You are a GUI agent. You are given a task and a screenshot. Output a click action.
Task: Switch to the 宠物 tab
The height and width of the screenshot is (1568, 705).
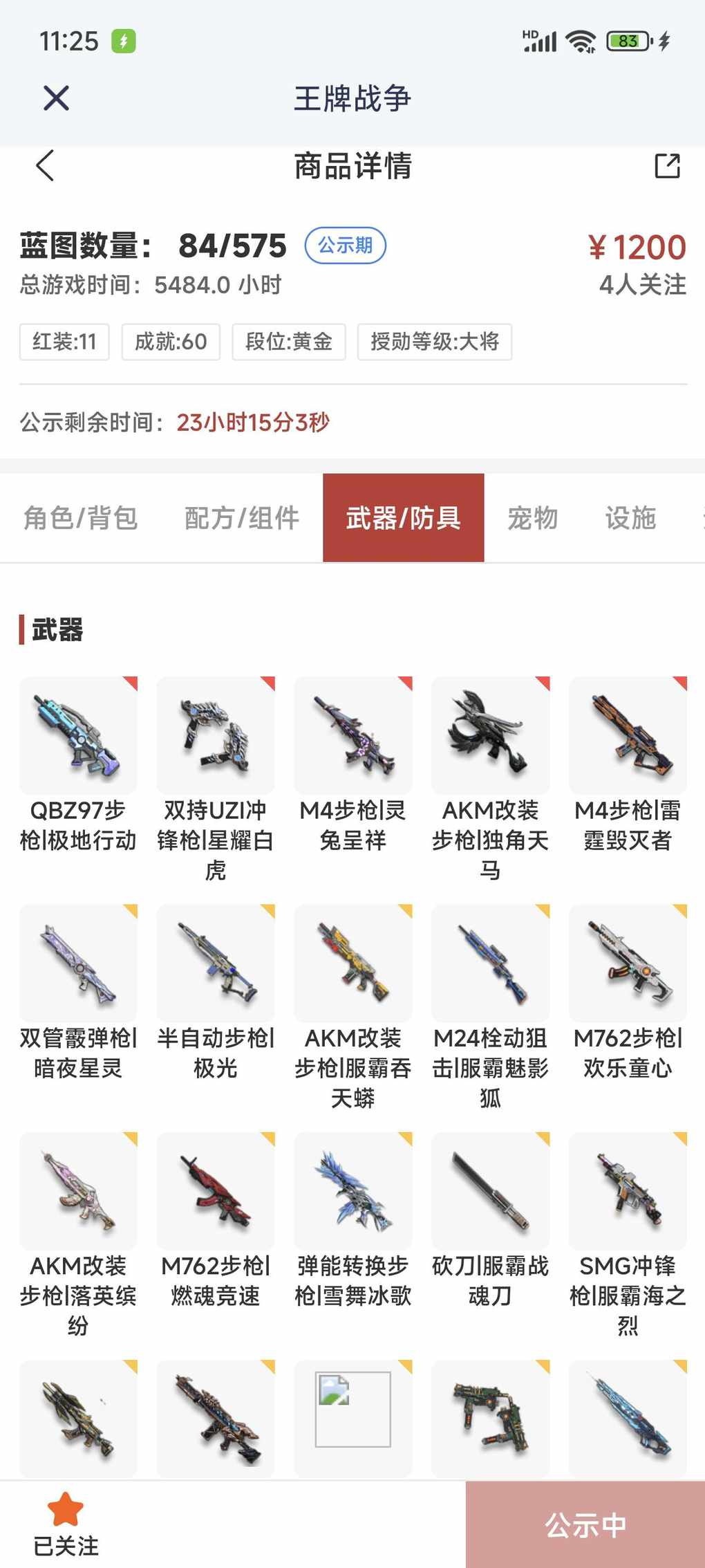click(x=532, y=518)
